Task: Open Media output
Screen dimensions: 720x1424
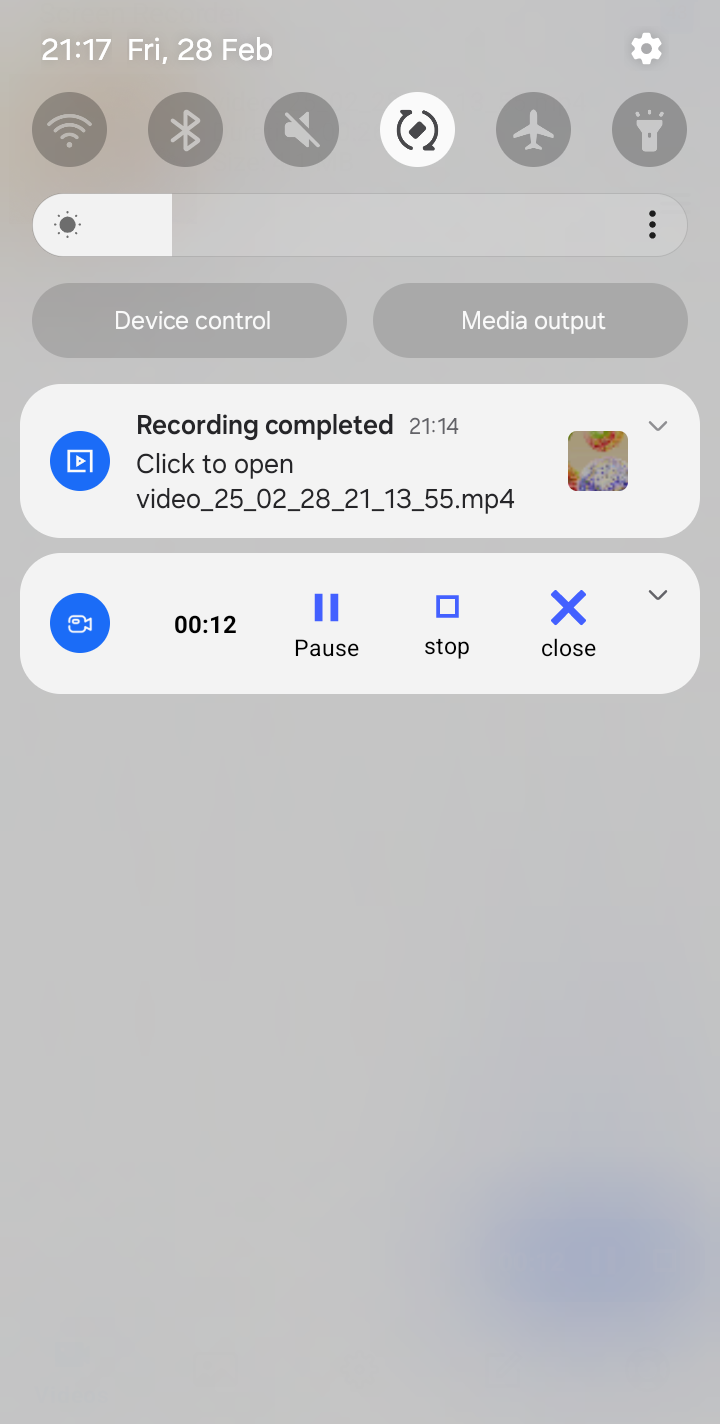Action: click(531, 321)
